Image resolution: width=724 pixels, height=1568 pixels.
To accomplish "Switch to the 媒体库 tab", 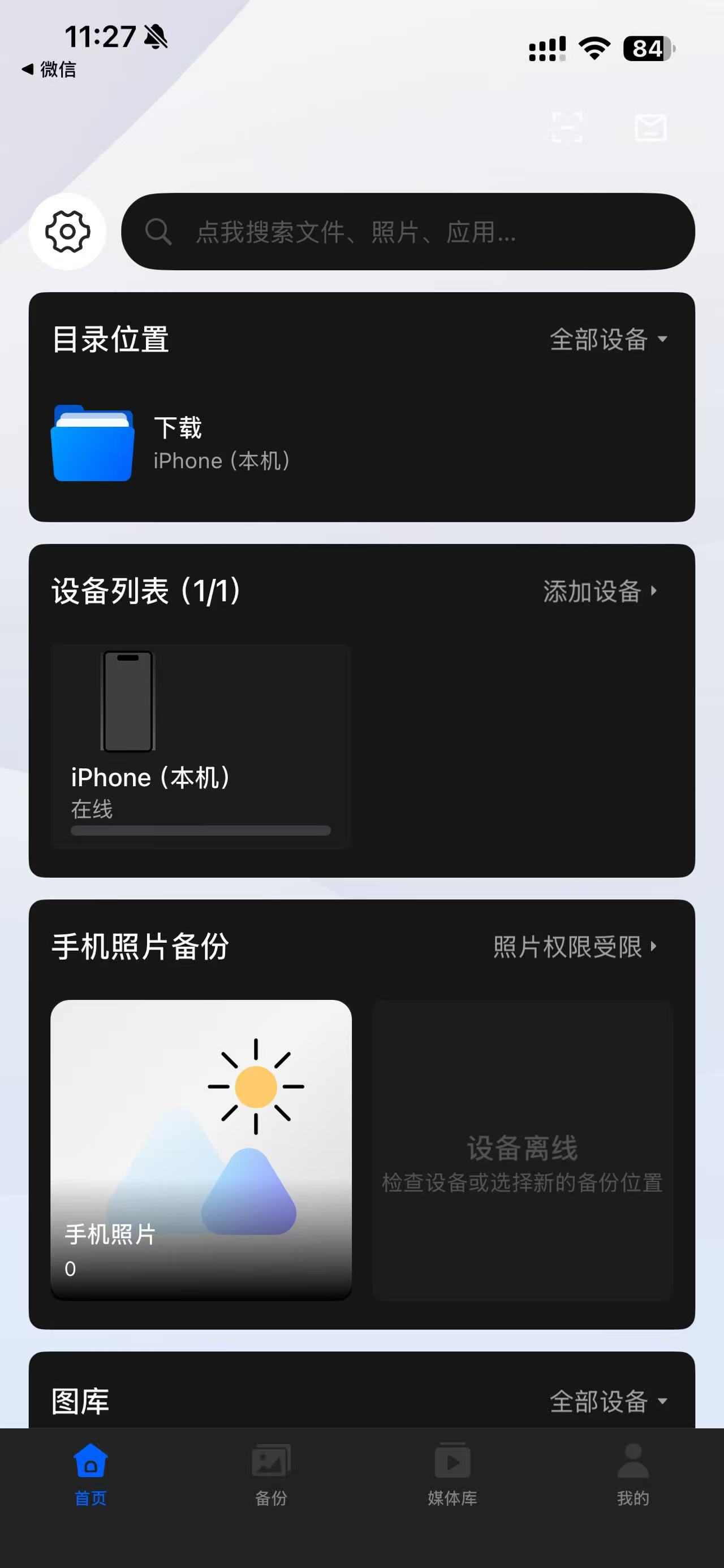I will point(452,1473).
